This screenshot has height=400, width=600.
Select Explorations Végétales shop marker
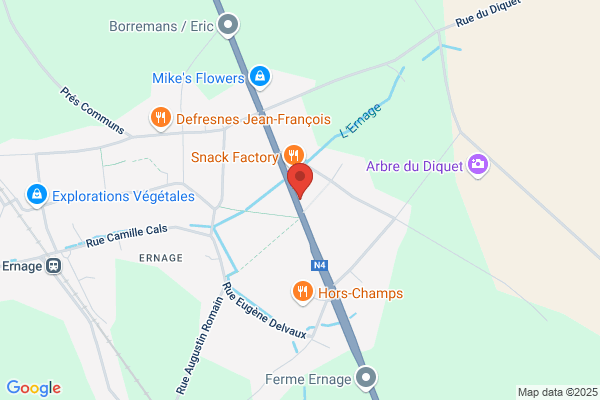click(x=37, y=196)
